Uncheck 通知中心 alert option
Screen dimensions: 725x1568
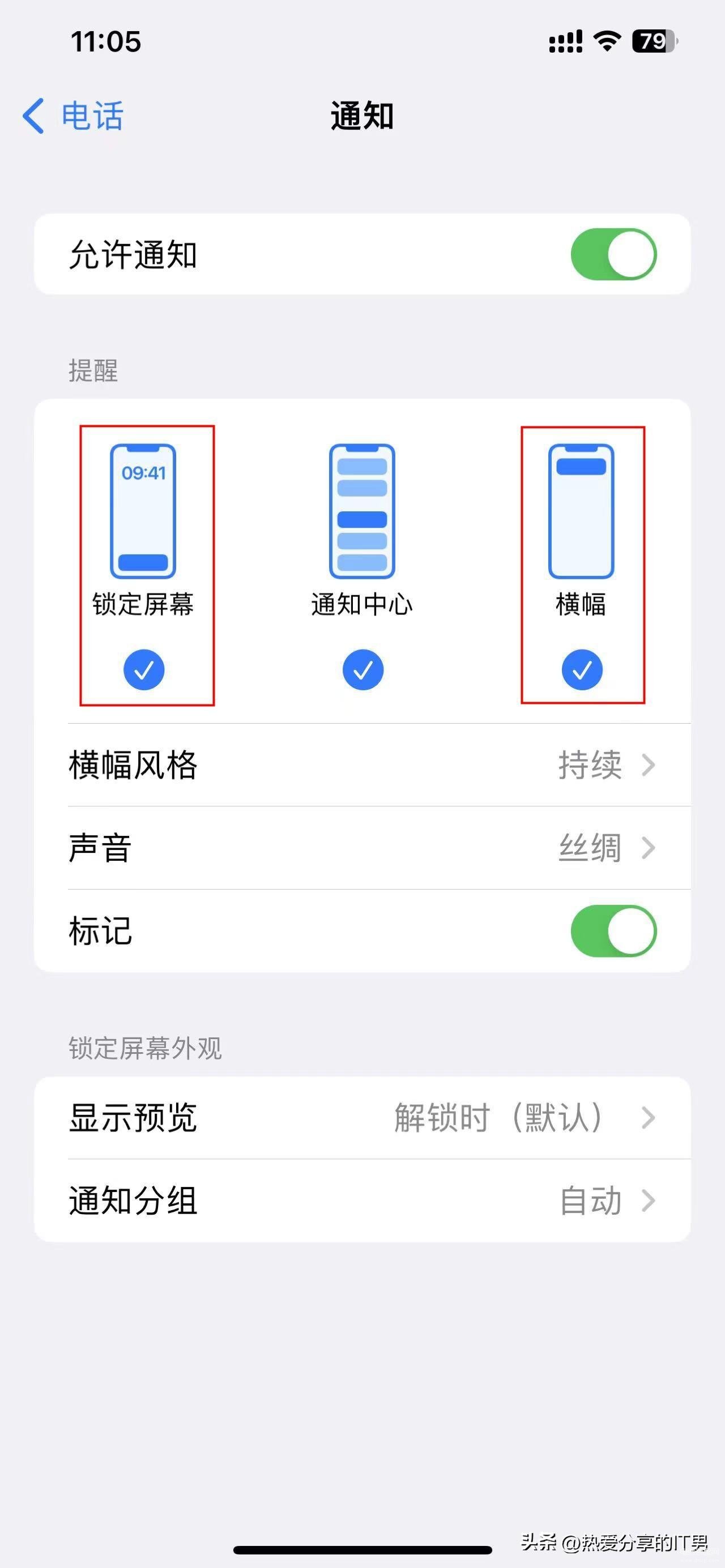pyautogui.click(x=363, y=669)
